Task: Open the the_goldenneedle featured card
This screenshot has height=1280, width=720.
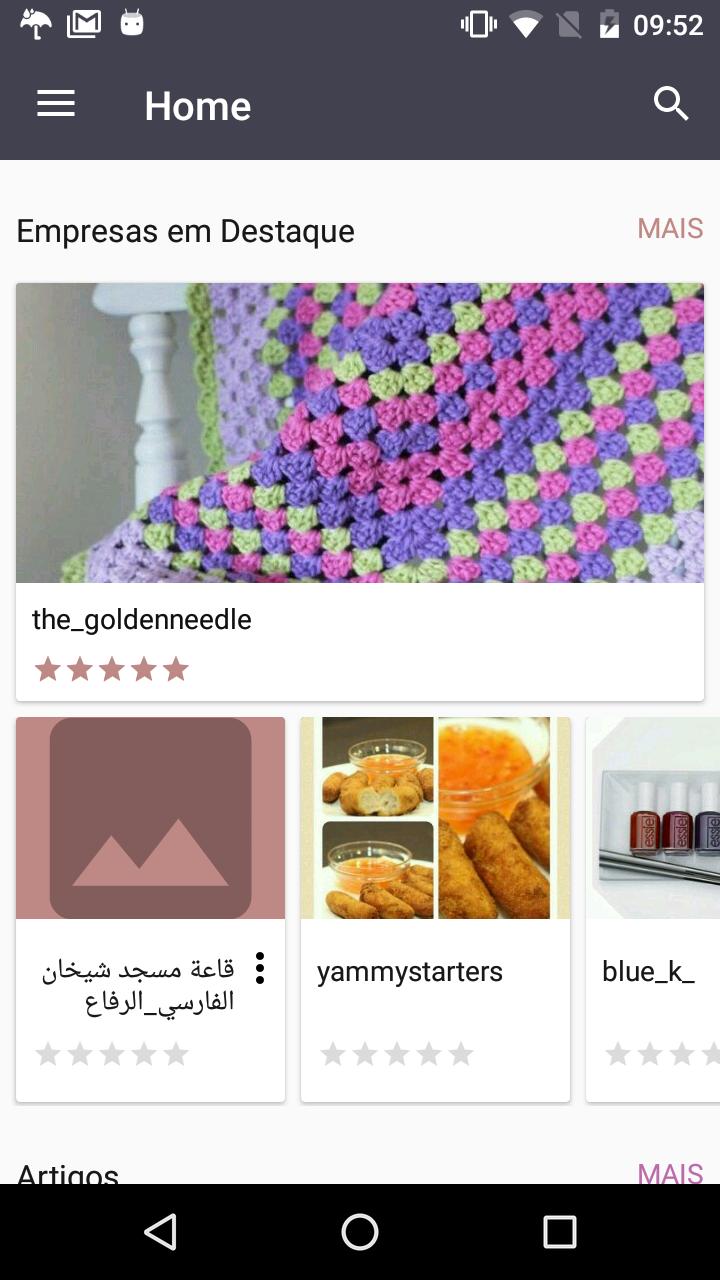Action: [360, 490]
